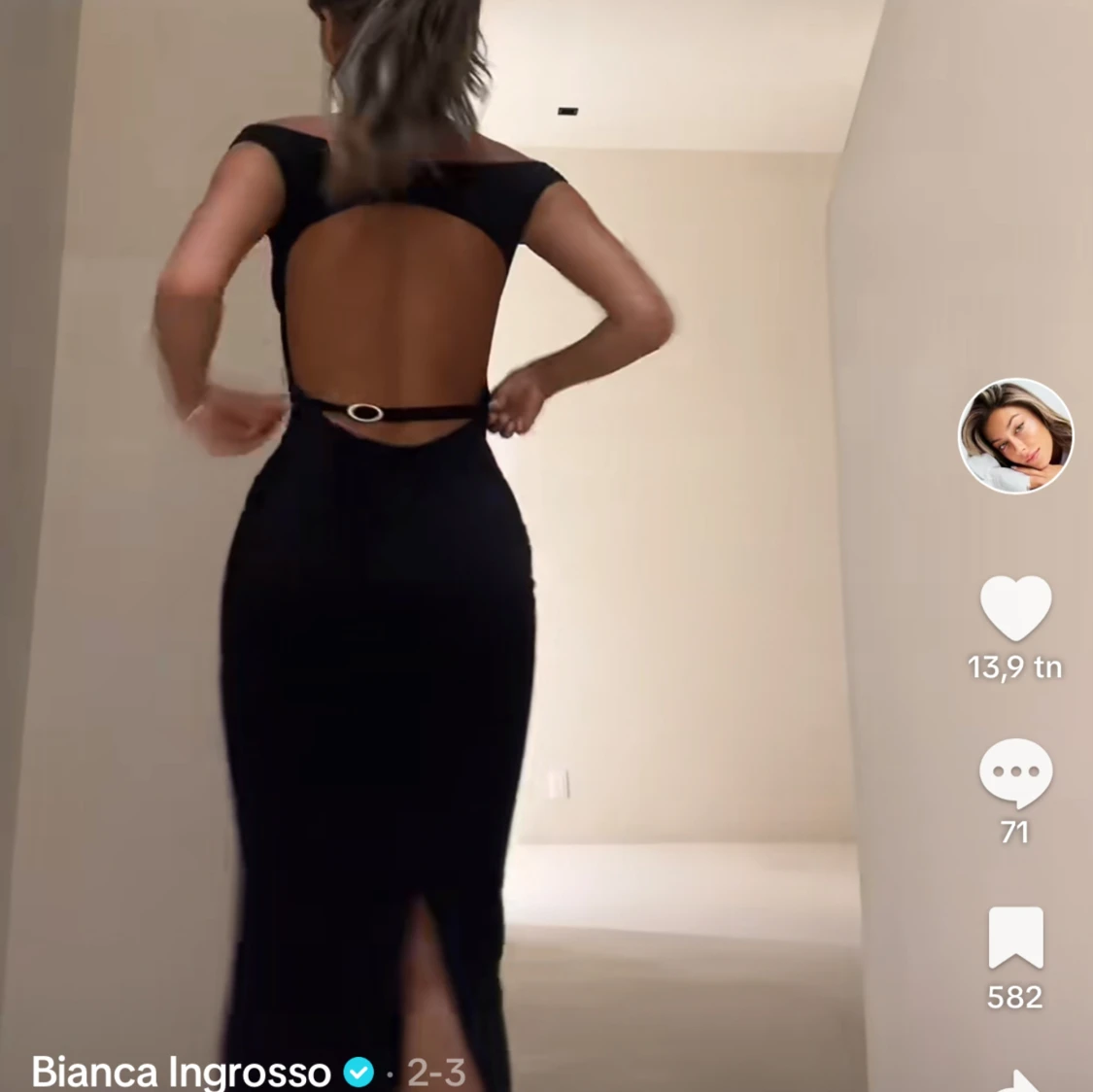The width and height of the screenshot is (1093, 1092).
Task: Open the comments with 71 replies
Action: pyautogui.click(x=1015, y=773)
